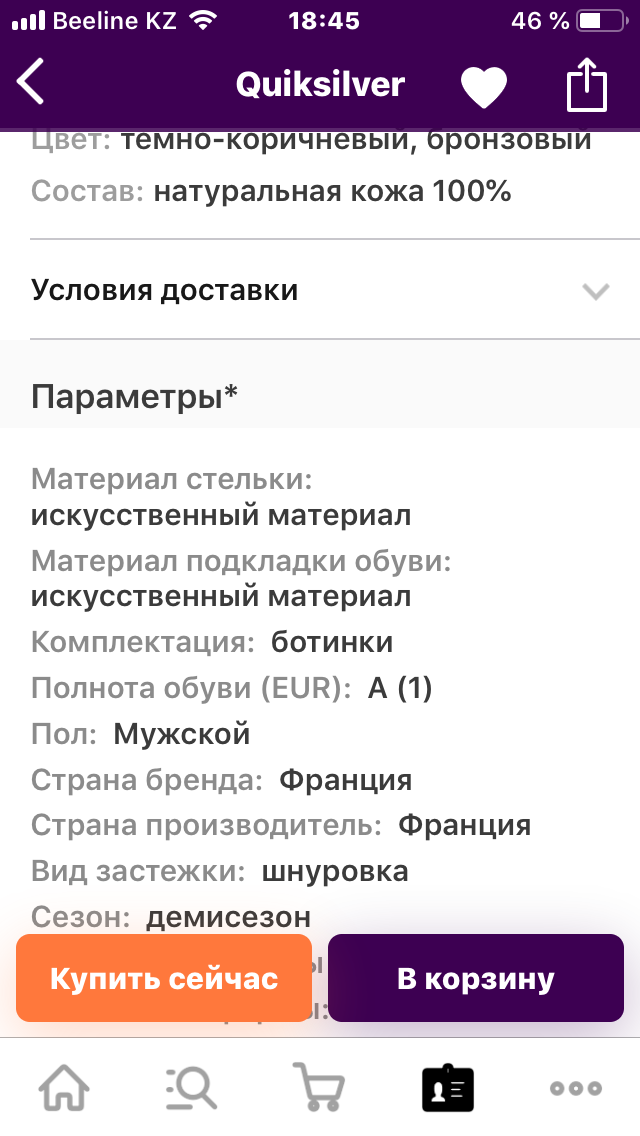
Task: Switch to the catalog search tab
Action: (191, 1087)
